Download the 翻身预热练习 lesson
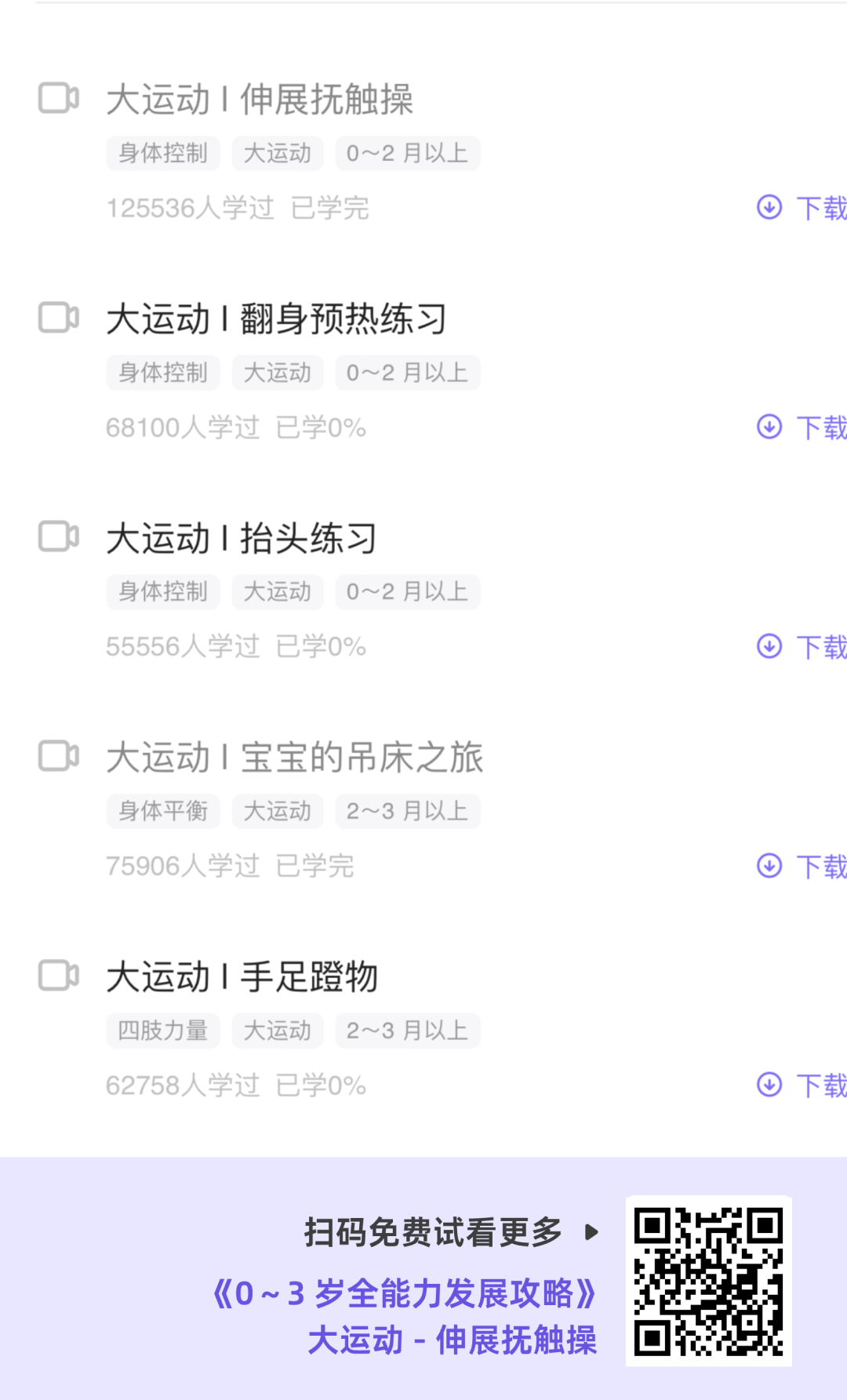The height and width of the screenshot is (1400, 847). 802,427
